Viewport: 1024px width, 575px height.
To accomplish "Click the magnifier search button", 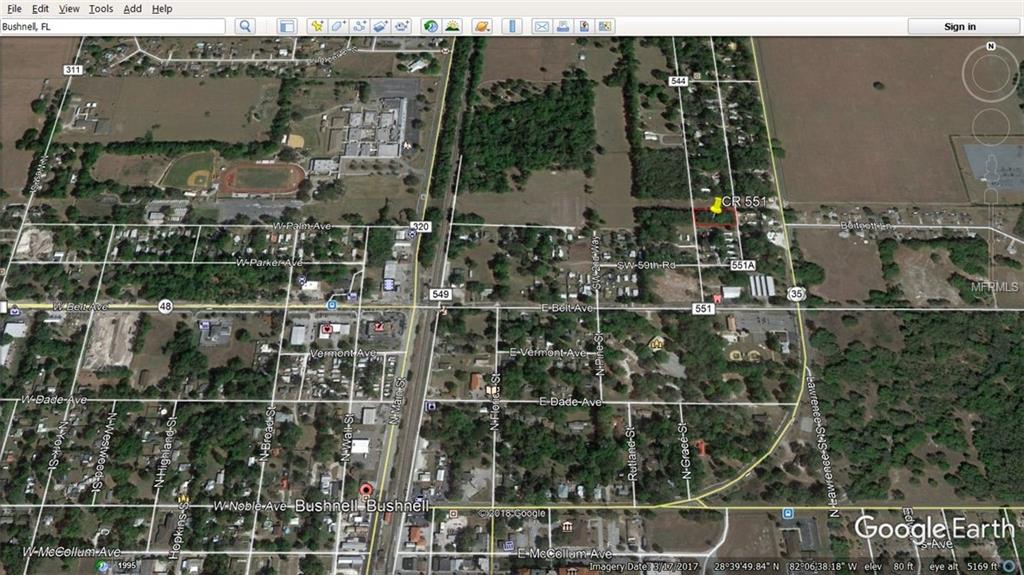I will click(245, 26).
